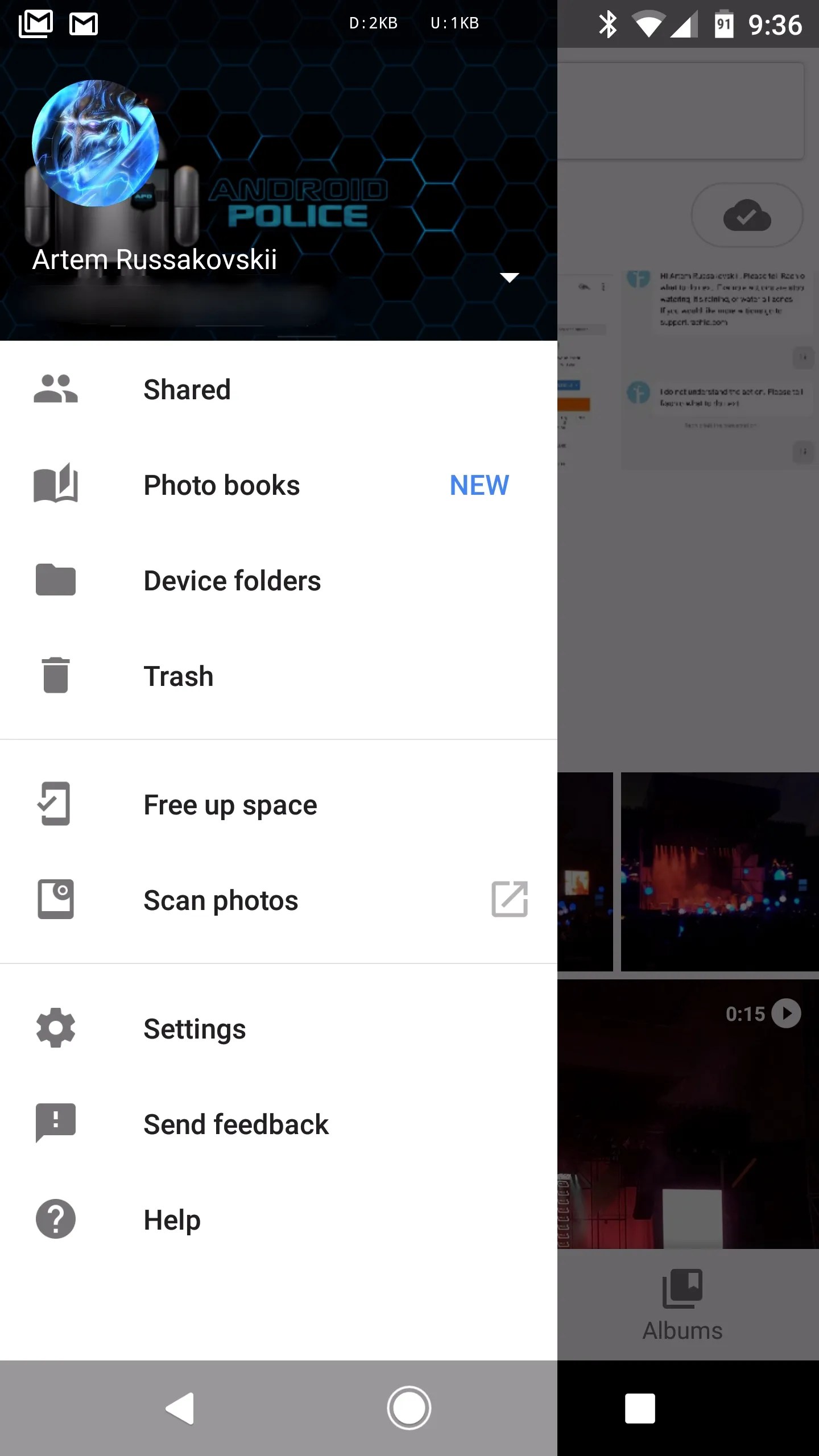This screenshot has height=1456, width=819.
Task: Expand the account switcher dropdown arrow
Action: click(x=509, y=277)
